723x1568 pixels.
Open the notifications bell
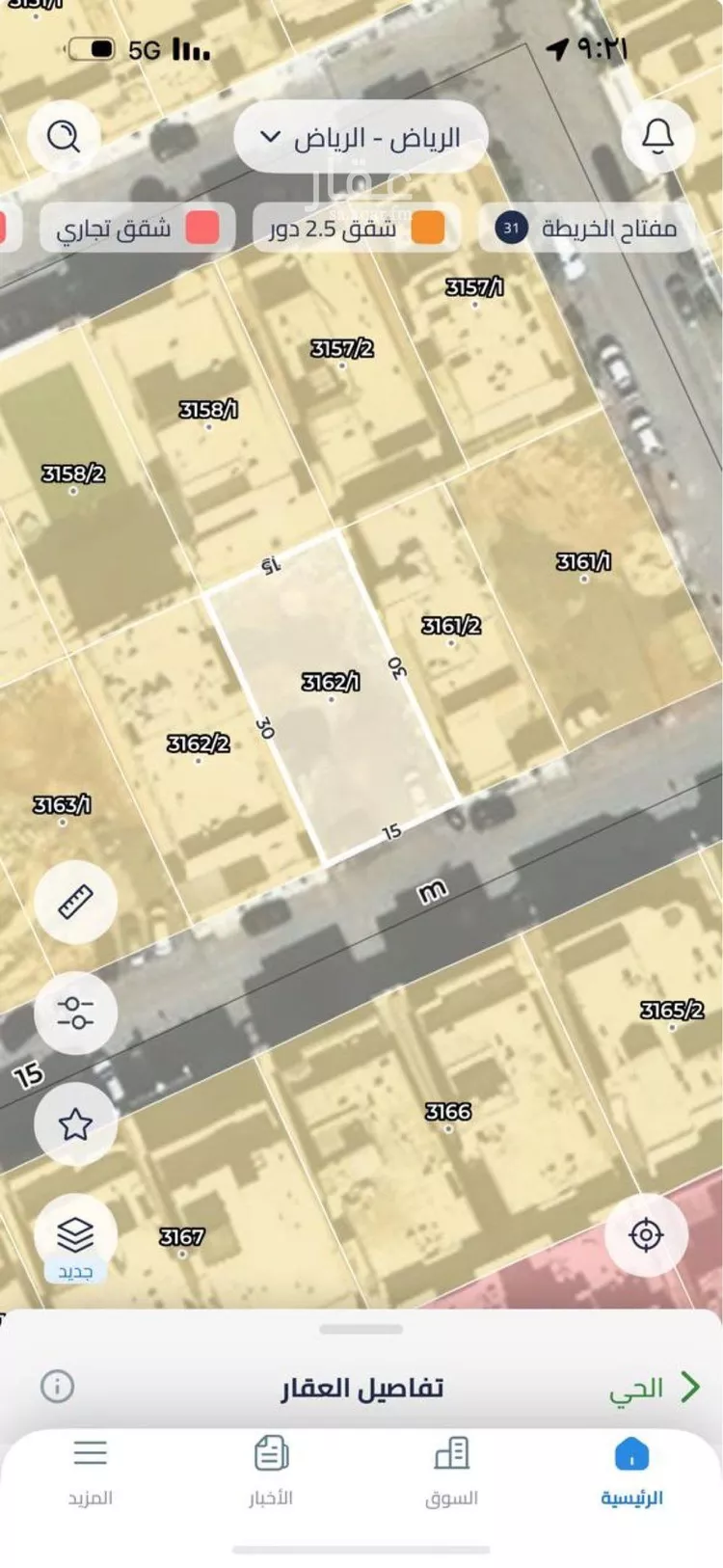pos(657,136)
